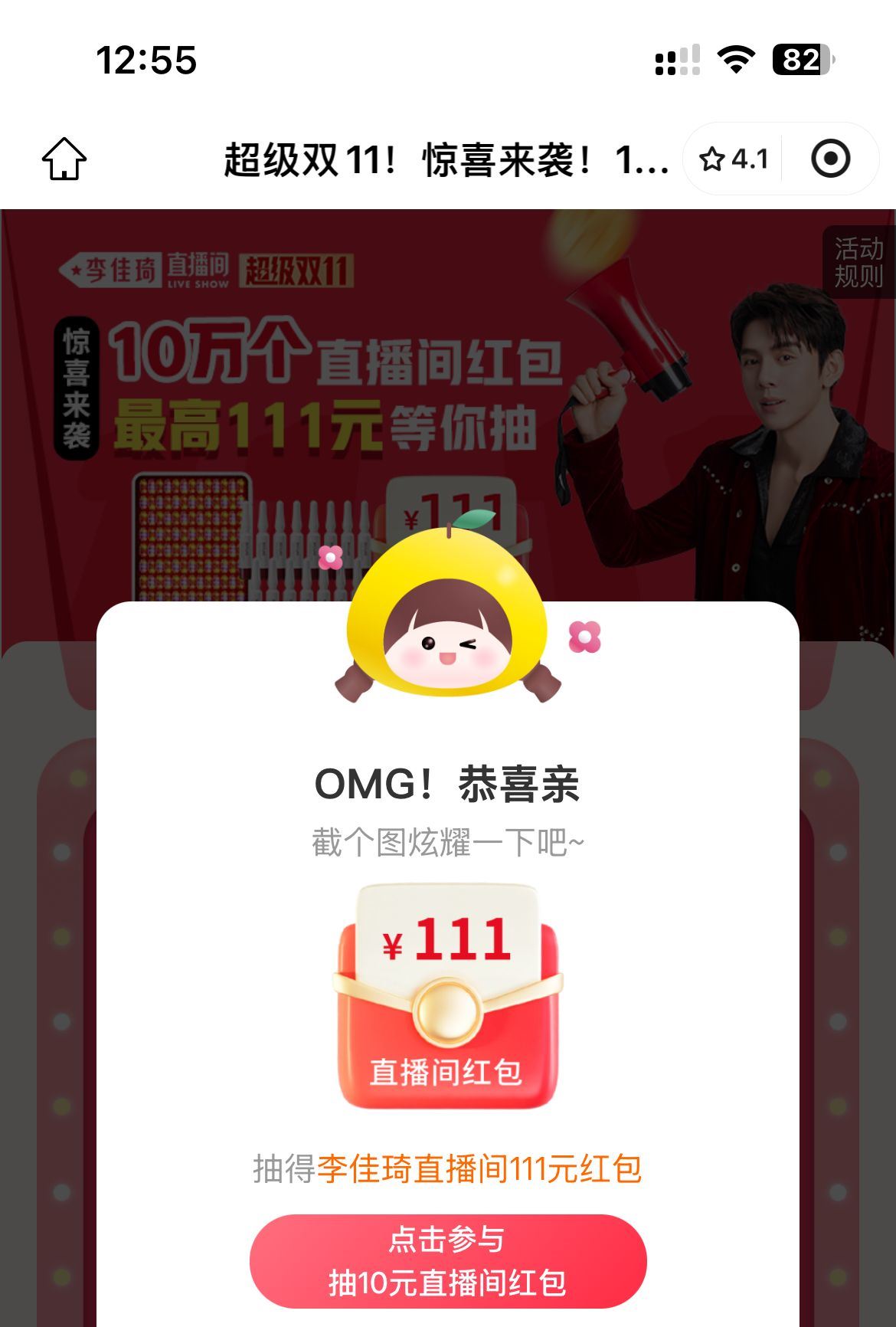Tap 点击参与 抽10元直播间红包 button
Image resolution: width=896 pixels, height=1327 pixels.
448,1260
